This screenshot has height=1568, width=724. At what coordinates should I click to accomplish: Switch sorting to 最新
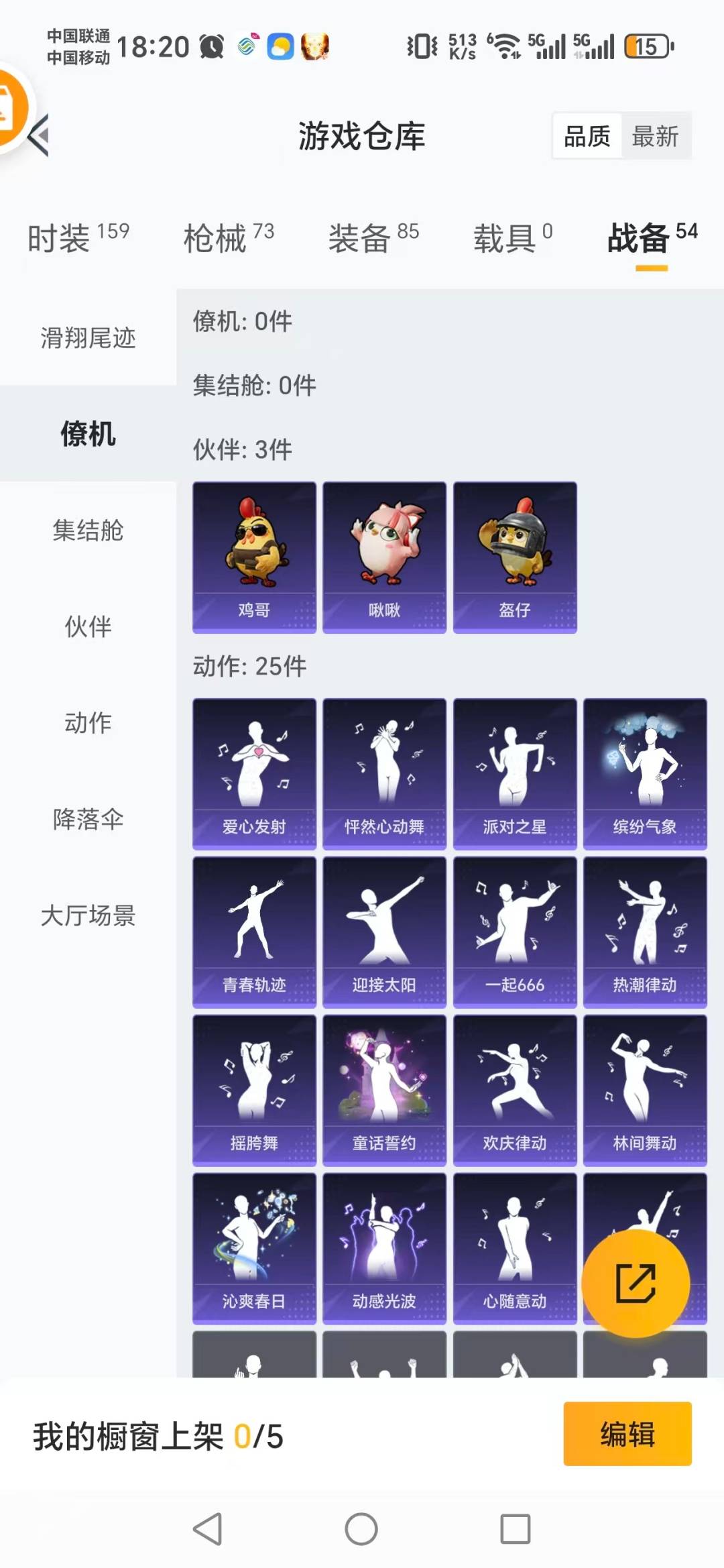point(656,135)
